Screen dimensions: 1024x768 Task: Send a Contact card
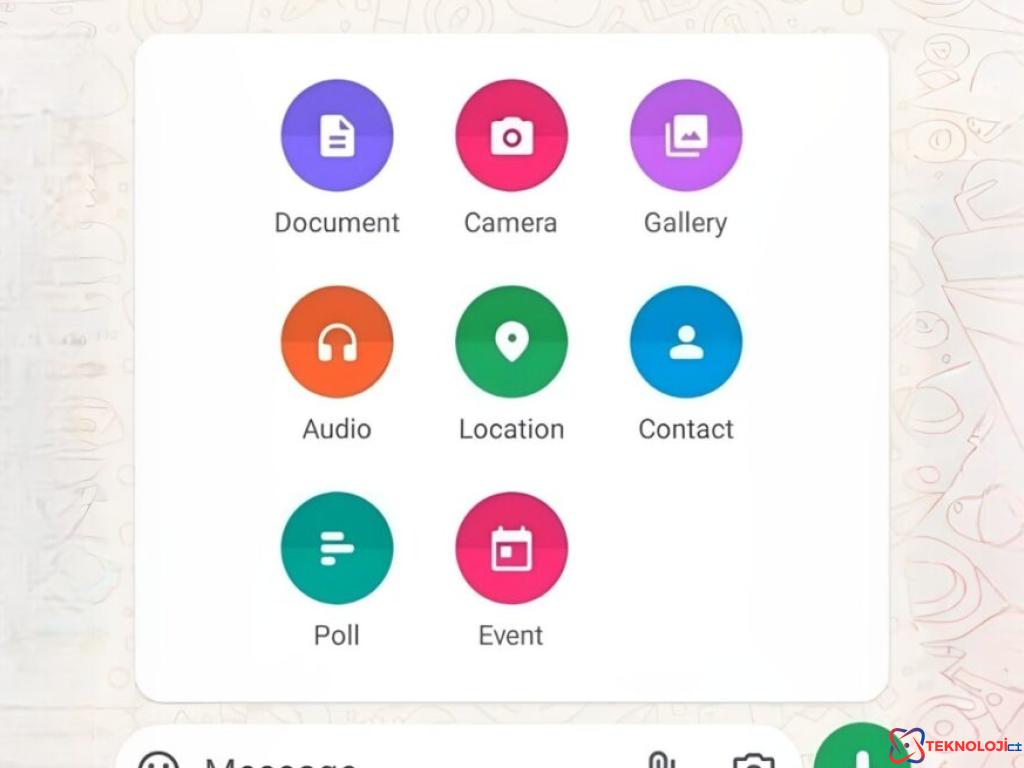point(685,342)
